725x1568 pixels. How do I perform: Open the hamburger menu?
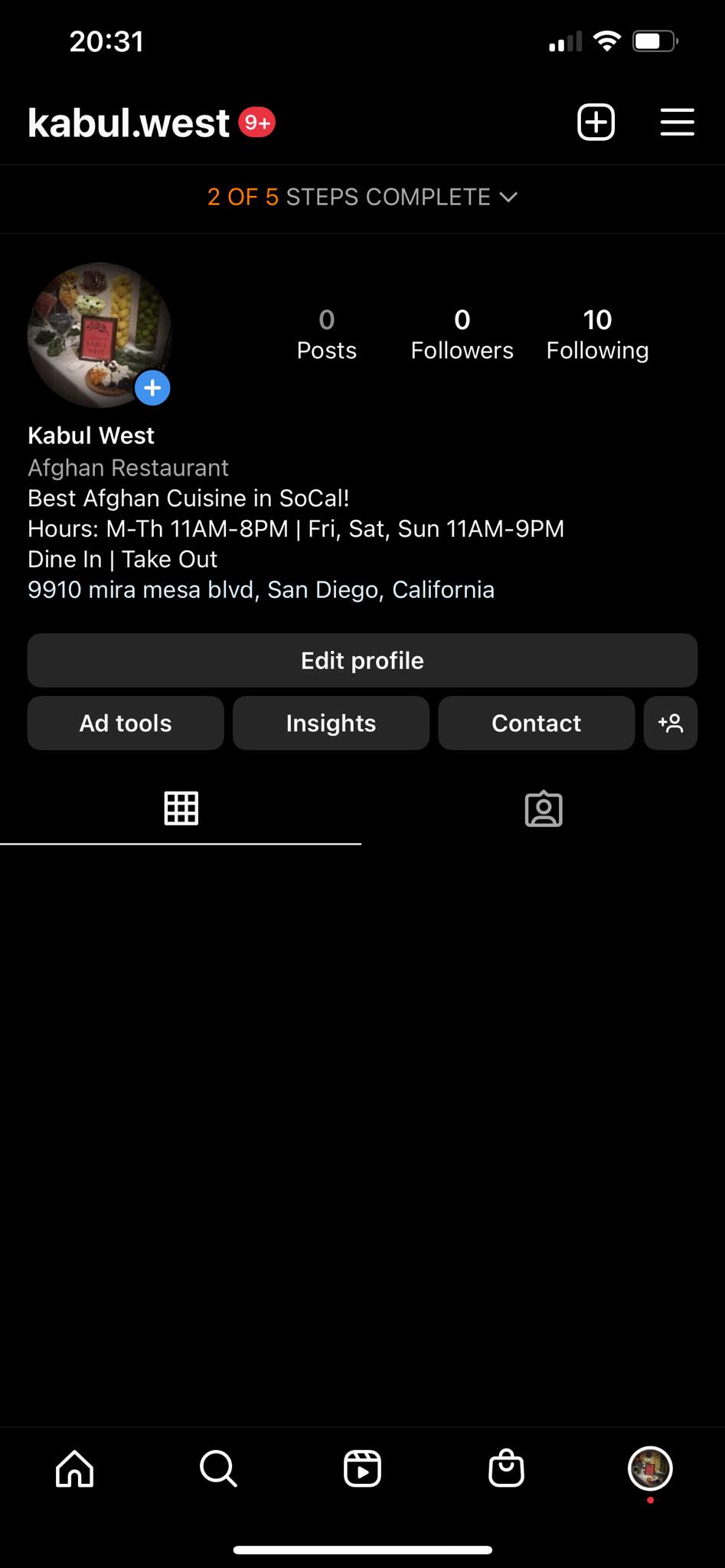coord(677,122)
